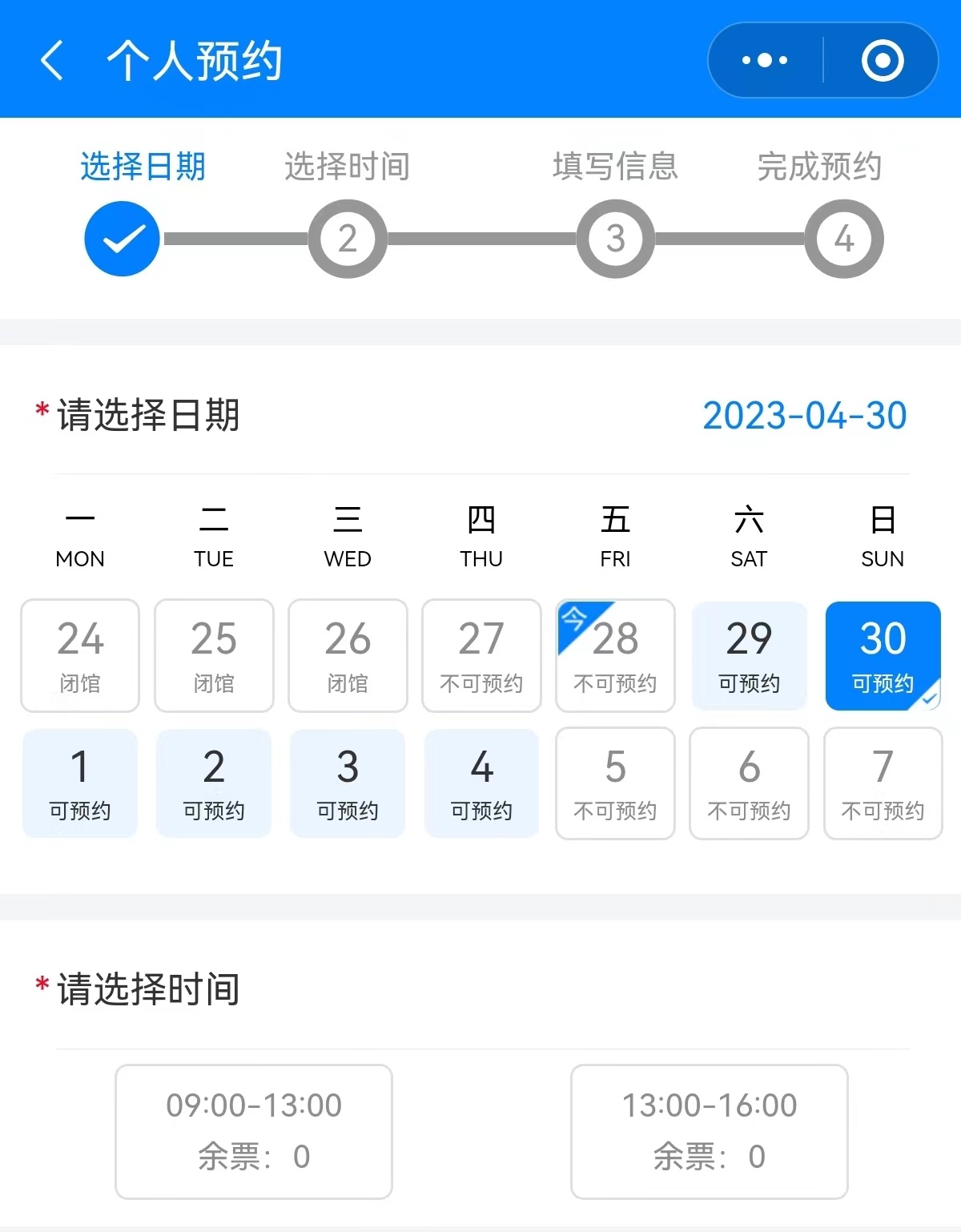Deselect the highlighted date 30
Screen dimensions: 961x1232
[882, 655]
